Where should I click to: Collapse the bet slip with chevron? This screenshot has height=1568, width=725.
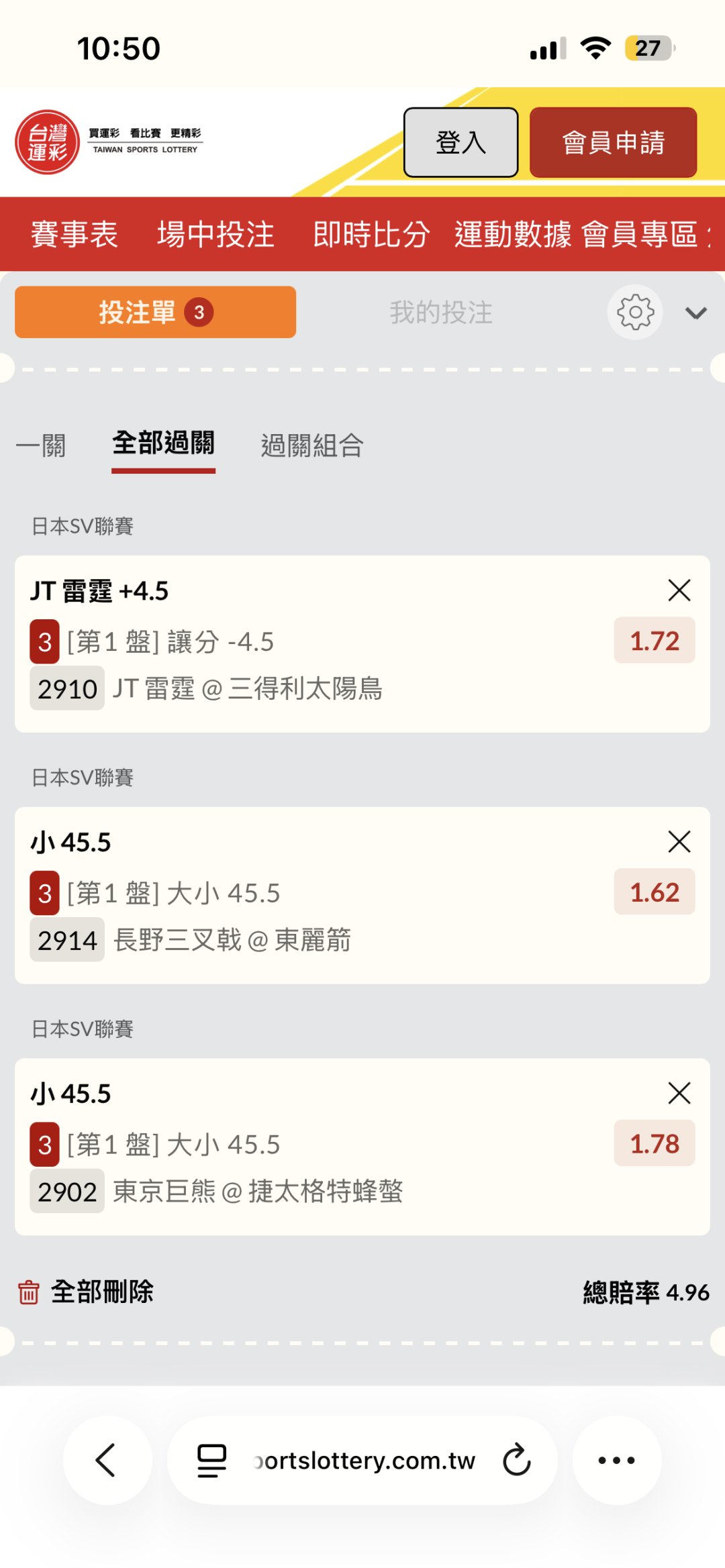(696, 313)
